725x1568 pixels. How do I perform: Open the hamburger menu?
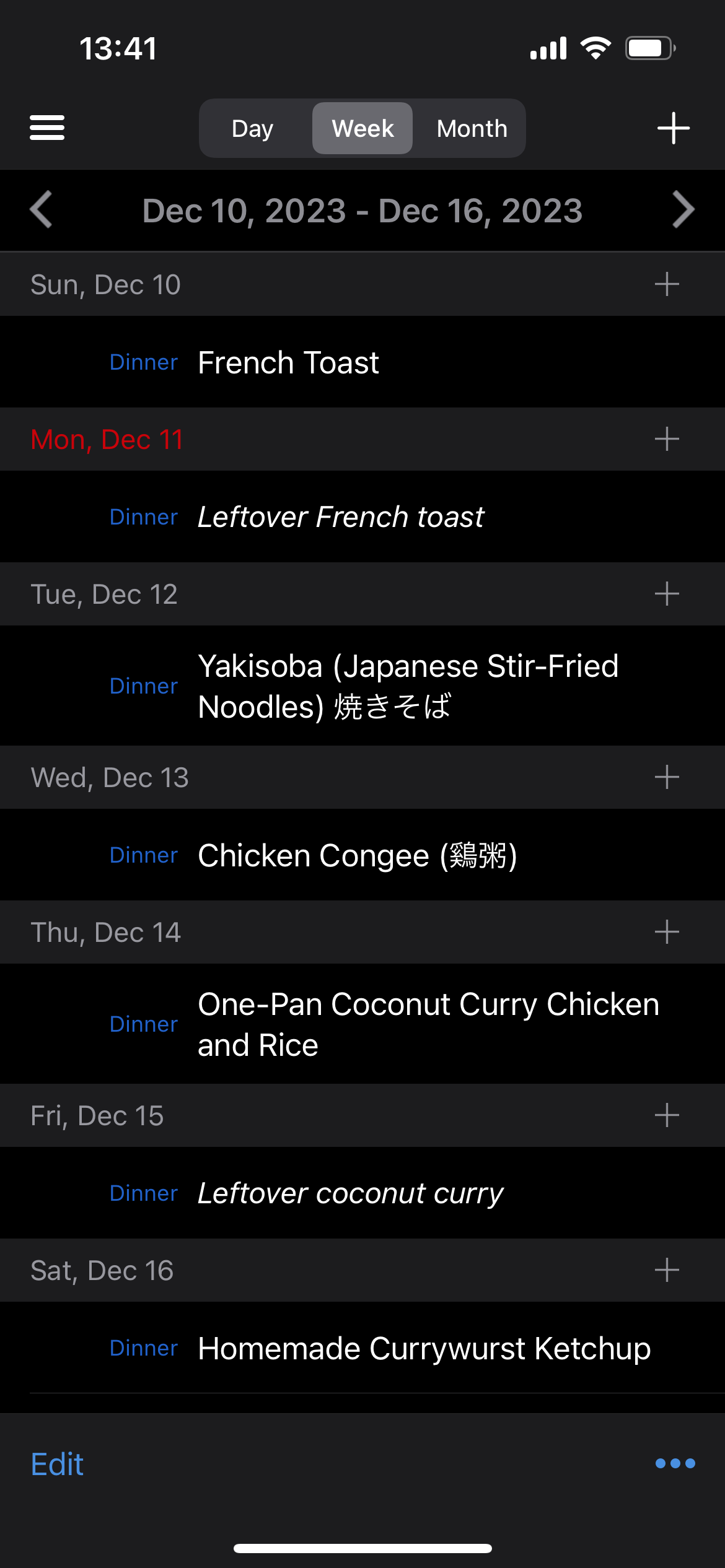click(x=47, y=128)
